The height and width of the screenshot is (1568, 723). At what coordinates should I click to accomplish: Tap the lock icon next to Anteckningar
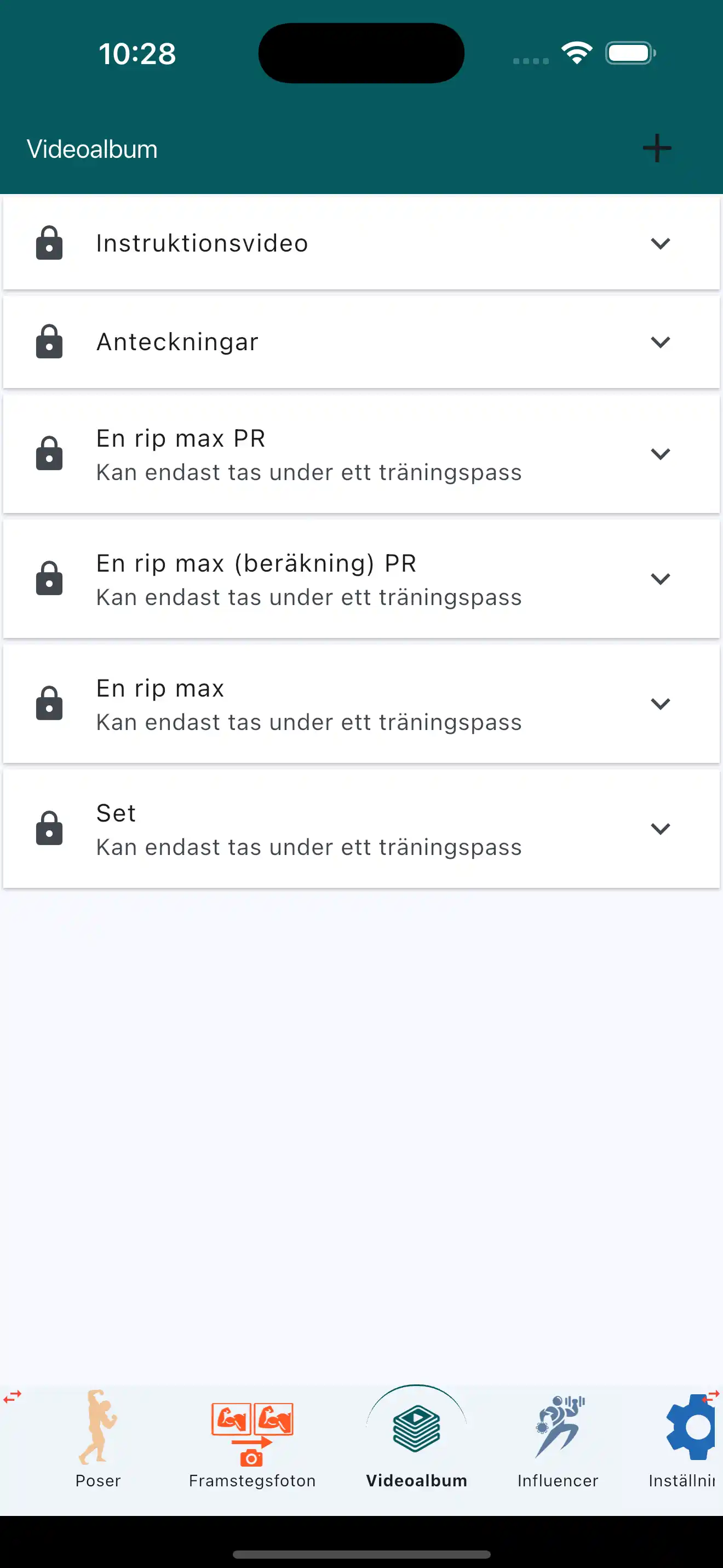pos(49,341)
